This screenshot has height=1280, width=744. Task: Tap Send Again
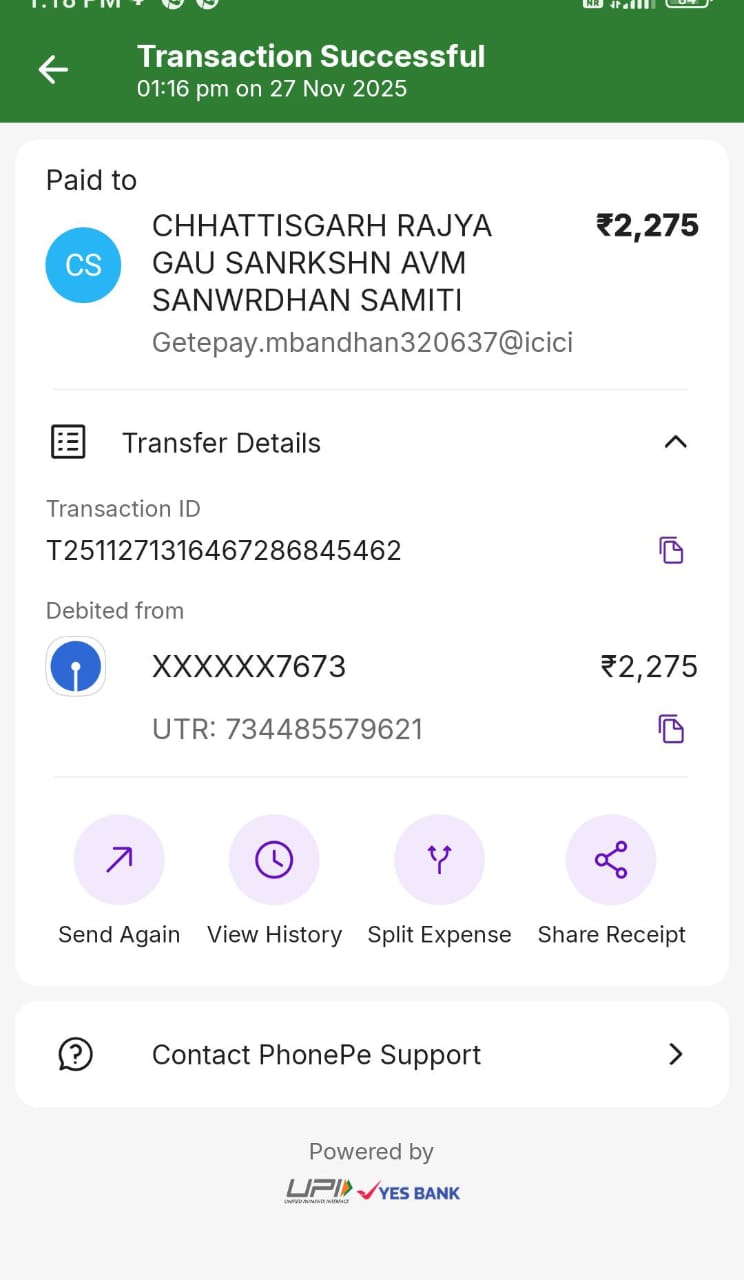[119, 860]
